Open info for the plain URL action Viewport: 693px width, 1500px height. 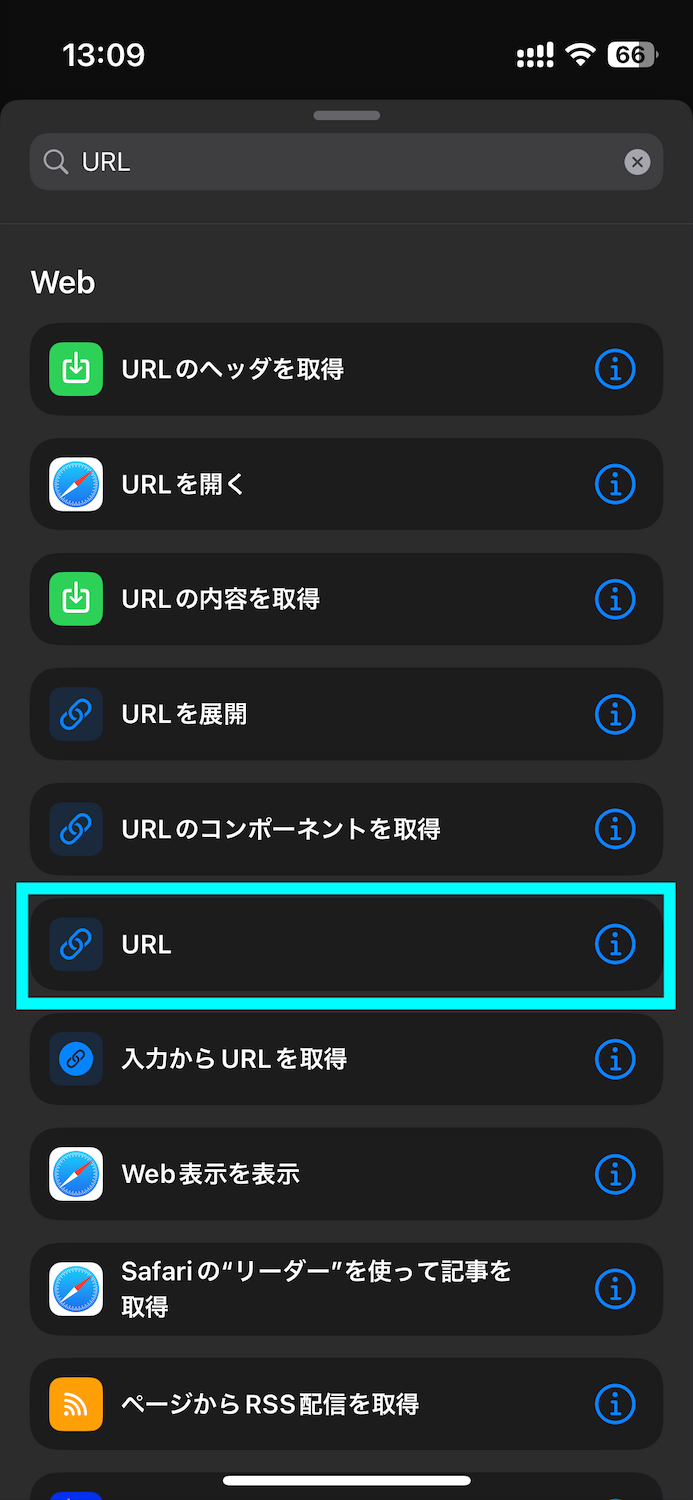tap(615, 944)
